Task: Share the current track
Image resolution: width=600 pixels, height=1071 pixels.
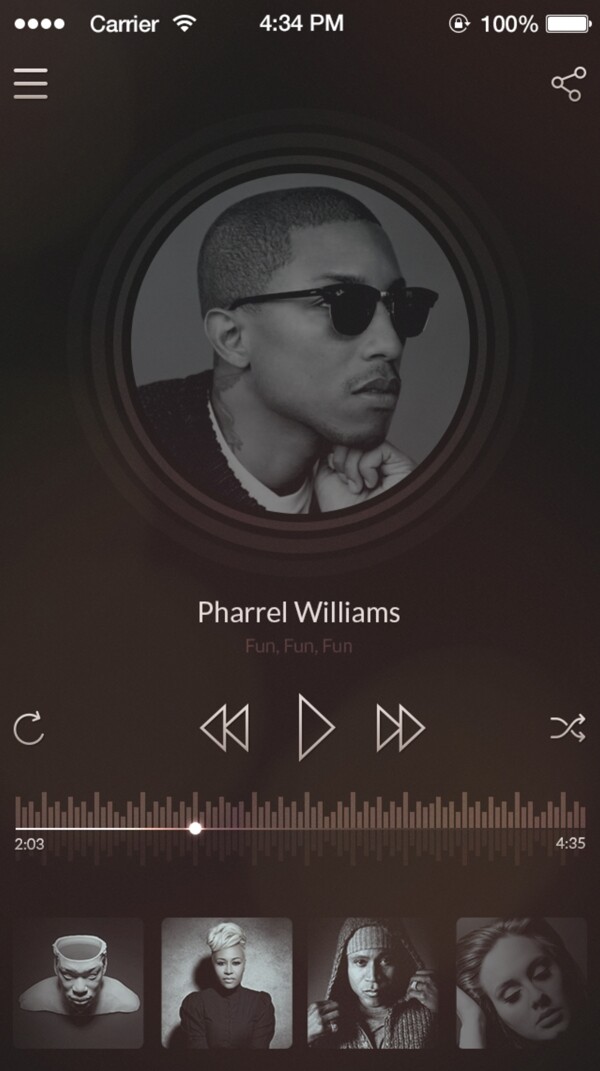Action: 567,84
